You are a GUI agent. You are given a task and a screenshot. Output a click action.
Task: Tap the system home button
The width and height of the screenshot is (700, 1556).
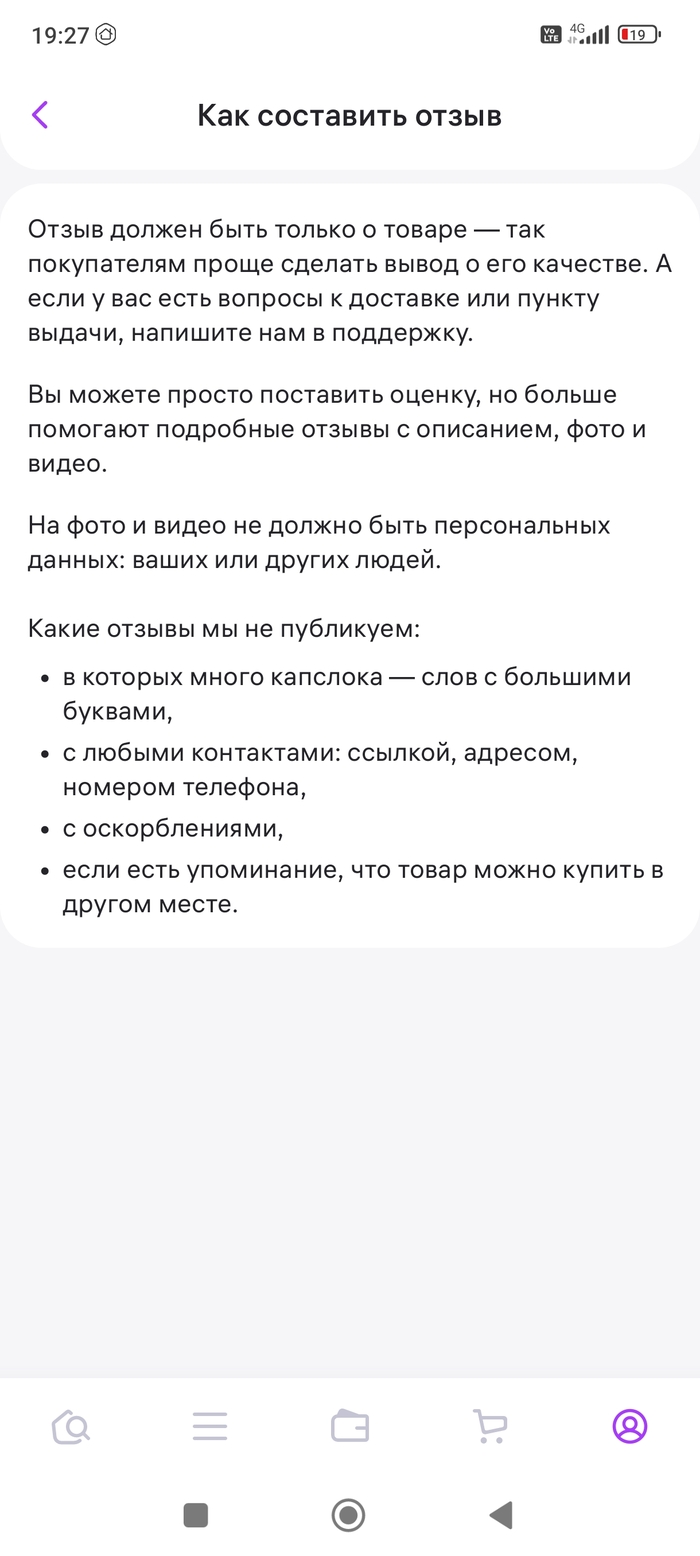click(348, 1516)
